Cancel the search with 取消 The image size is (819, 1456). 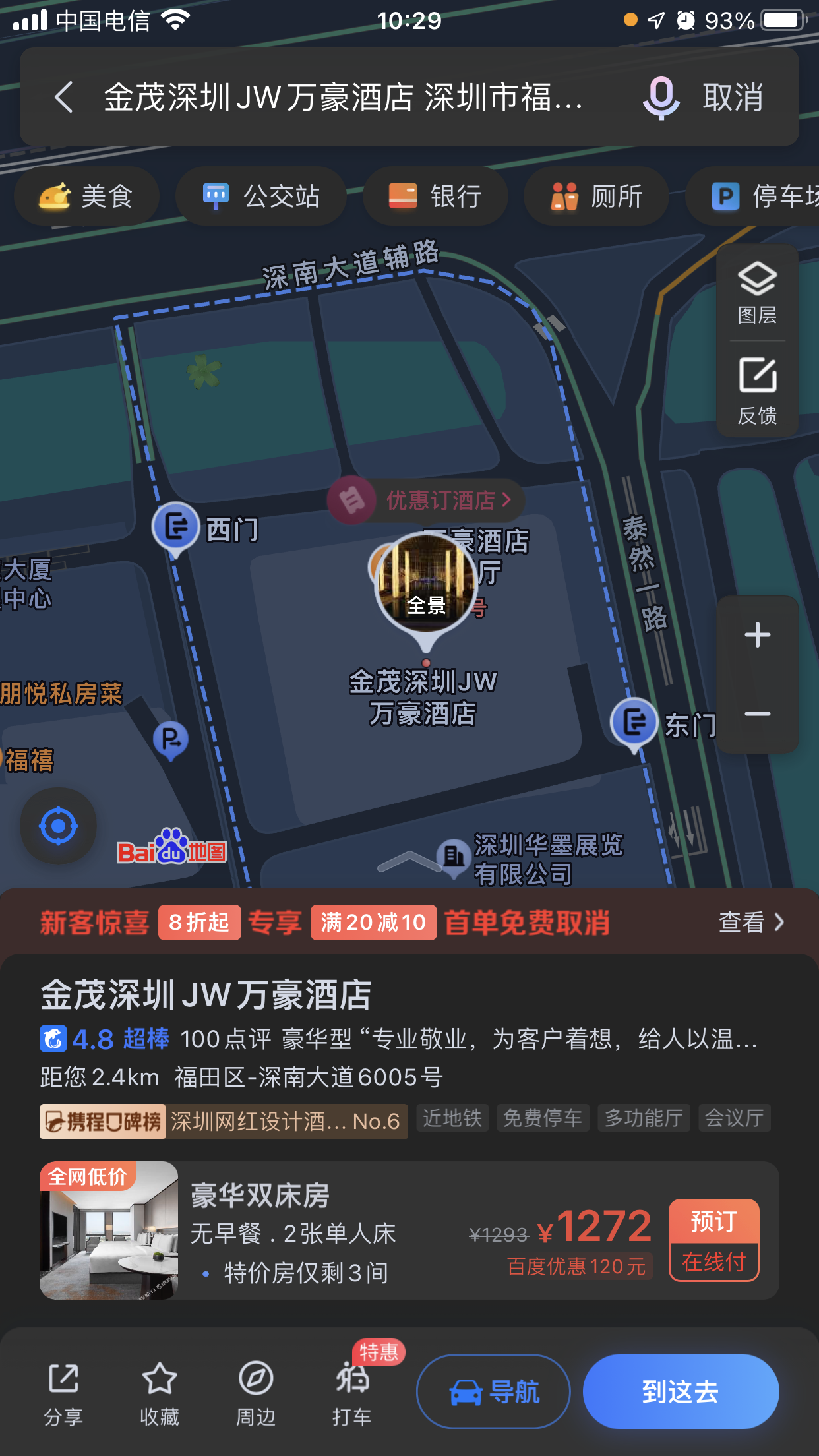coord(733,98)
